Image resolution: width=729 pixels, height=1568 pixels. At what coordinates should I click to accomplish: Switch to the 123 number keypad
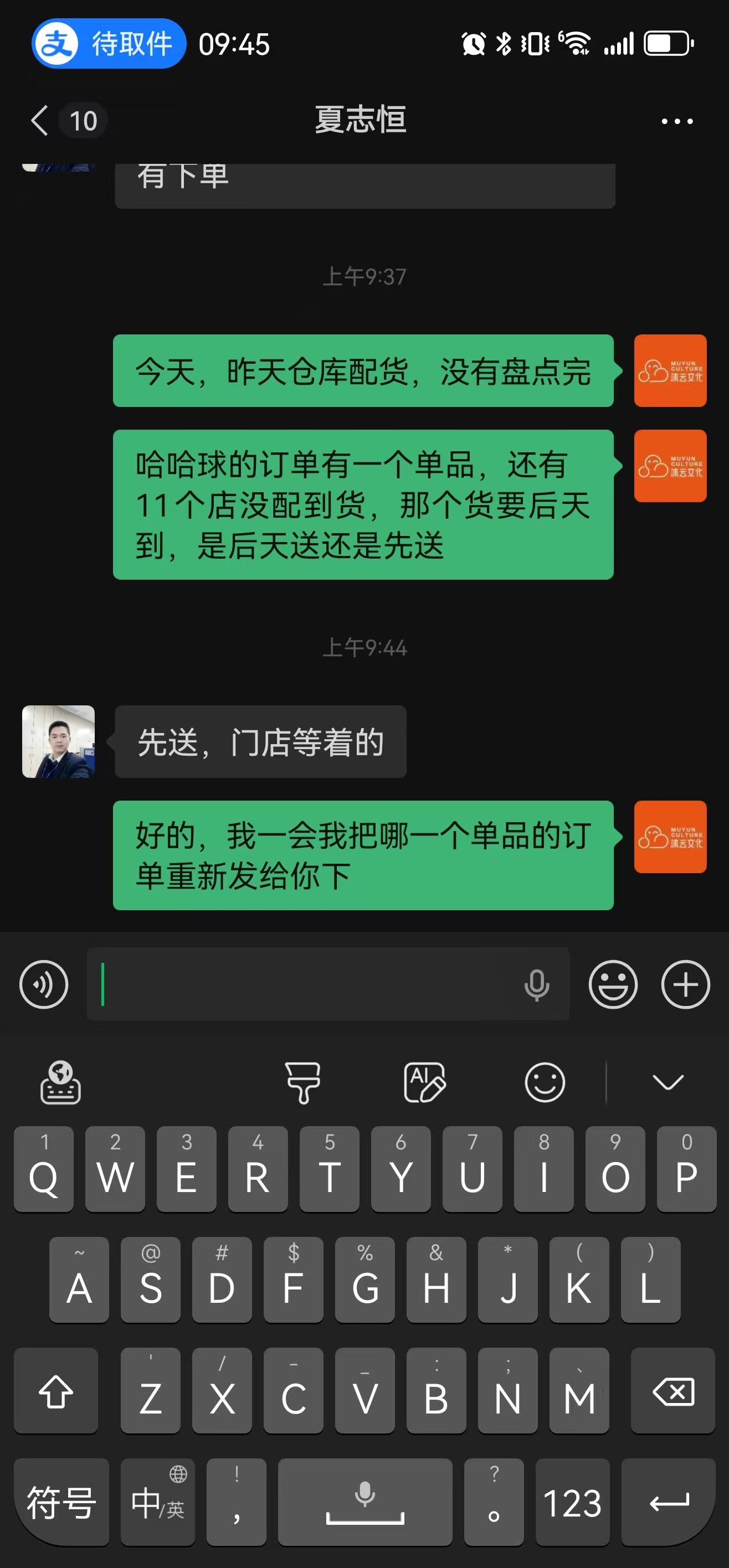(x=572, y=1502)
